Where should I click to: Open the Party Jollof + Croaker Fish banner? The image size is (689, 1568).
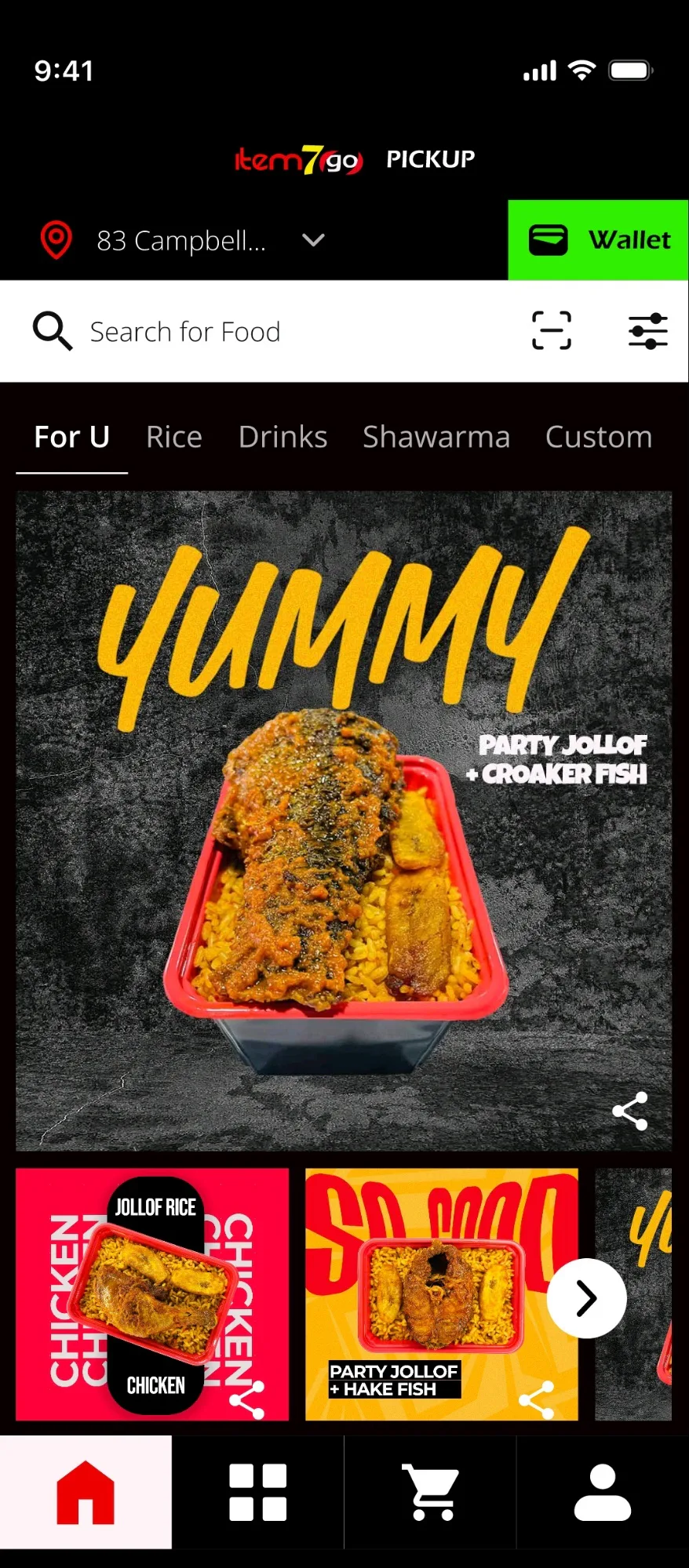click(344, 820)
